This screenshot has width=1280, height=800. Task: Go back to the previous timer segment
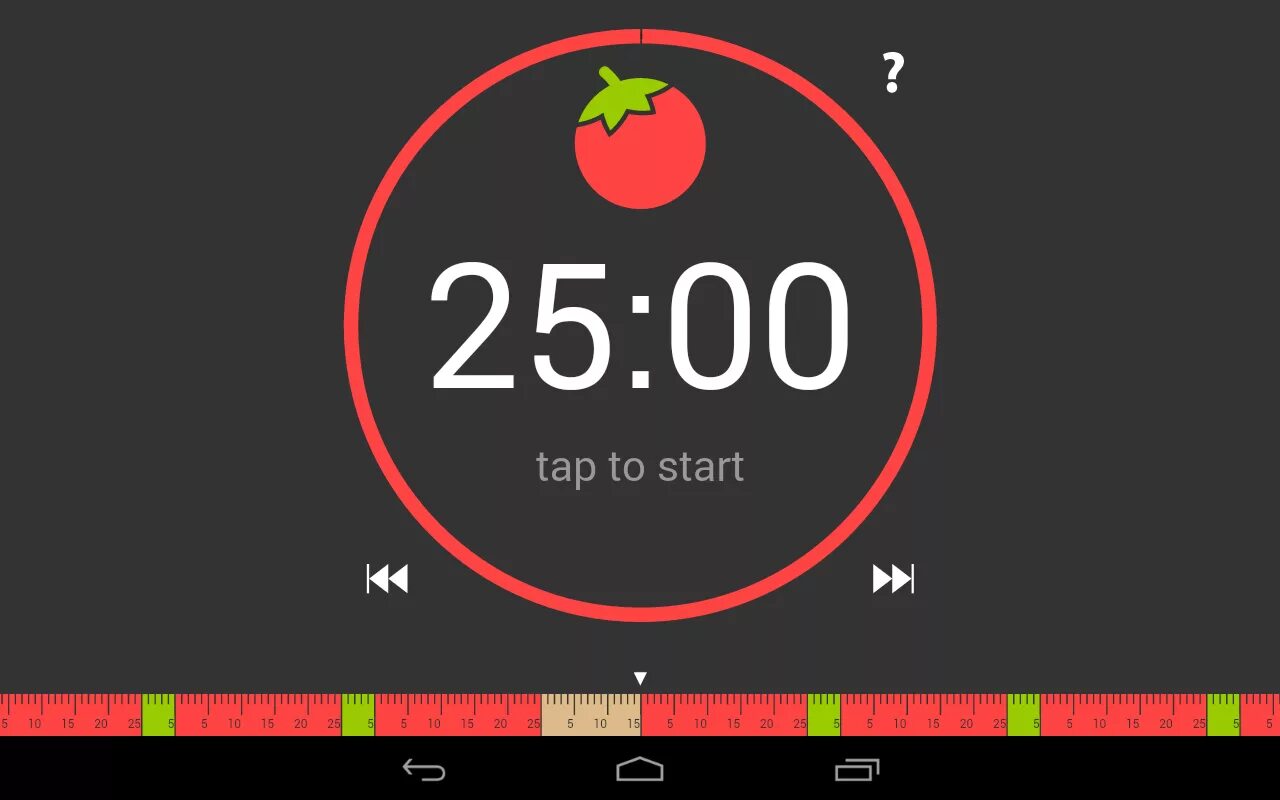pos(387,579)
